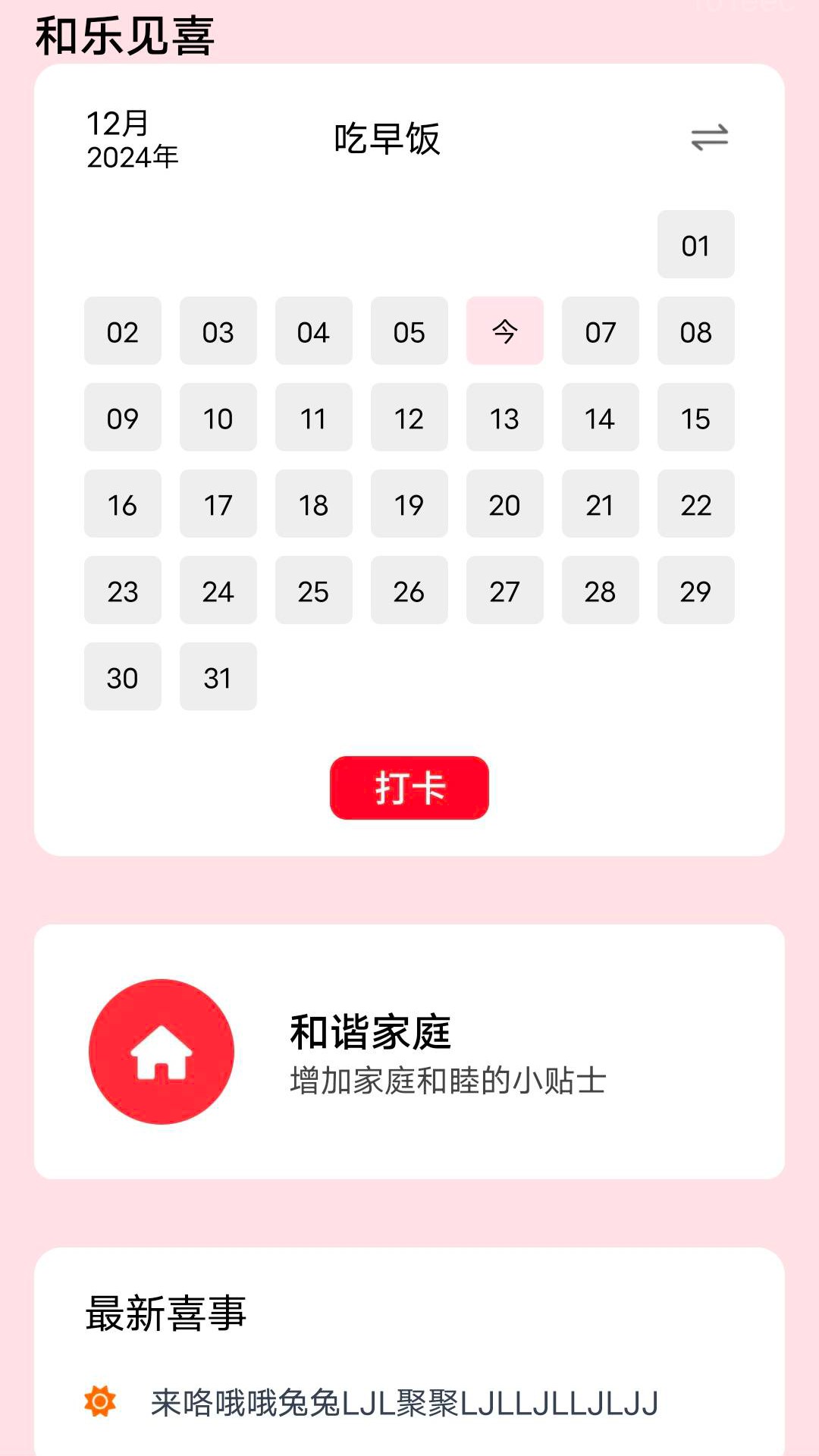Tap the red 打卡 check-in button
Viewport: 819px width, 1456px height.
point(409,787)
